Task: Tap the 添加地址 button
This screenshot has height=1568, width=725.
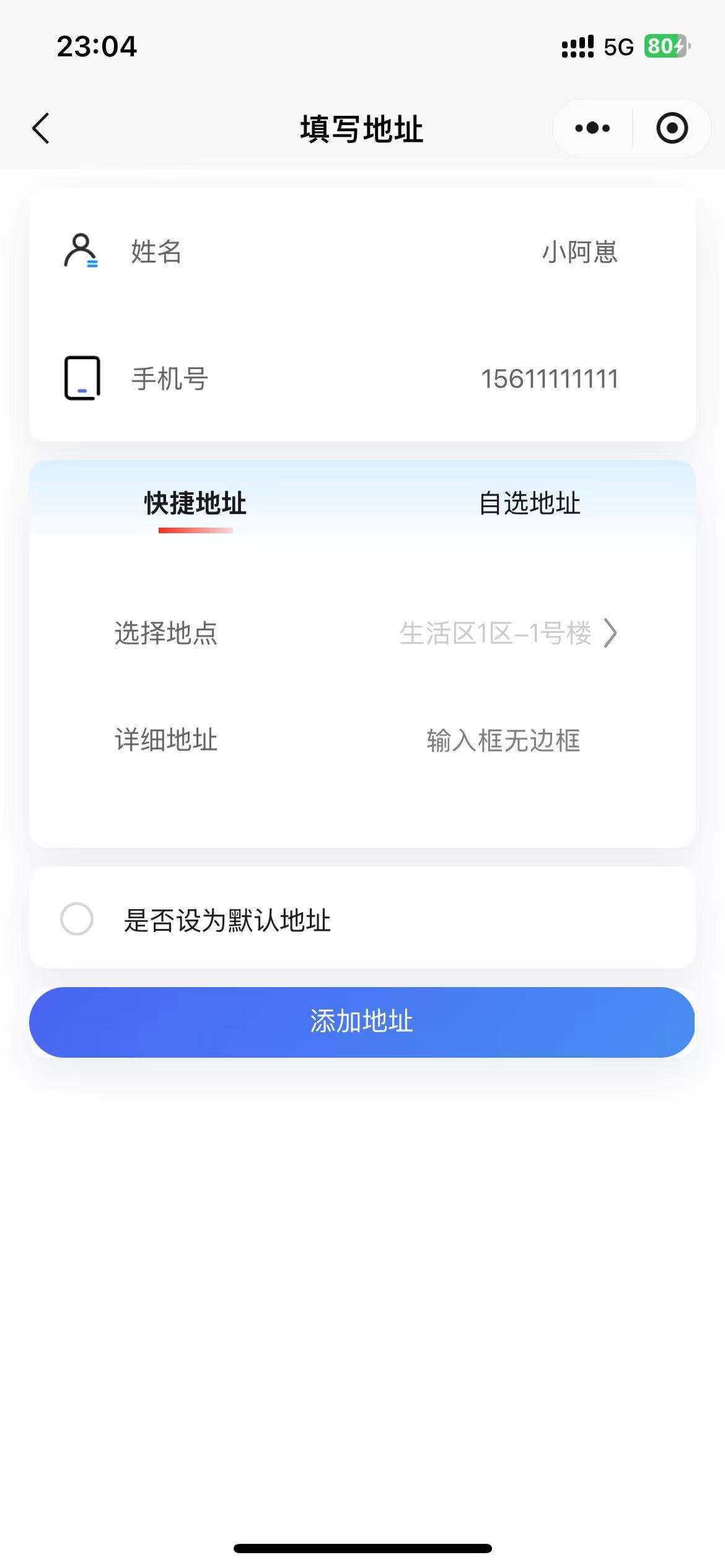Action: click(x=362, y=1022)
